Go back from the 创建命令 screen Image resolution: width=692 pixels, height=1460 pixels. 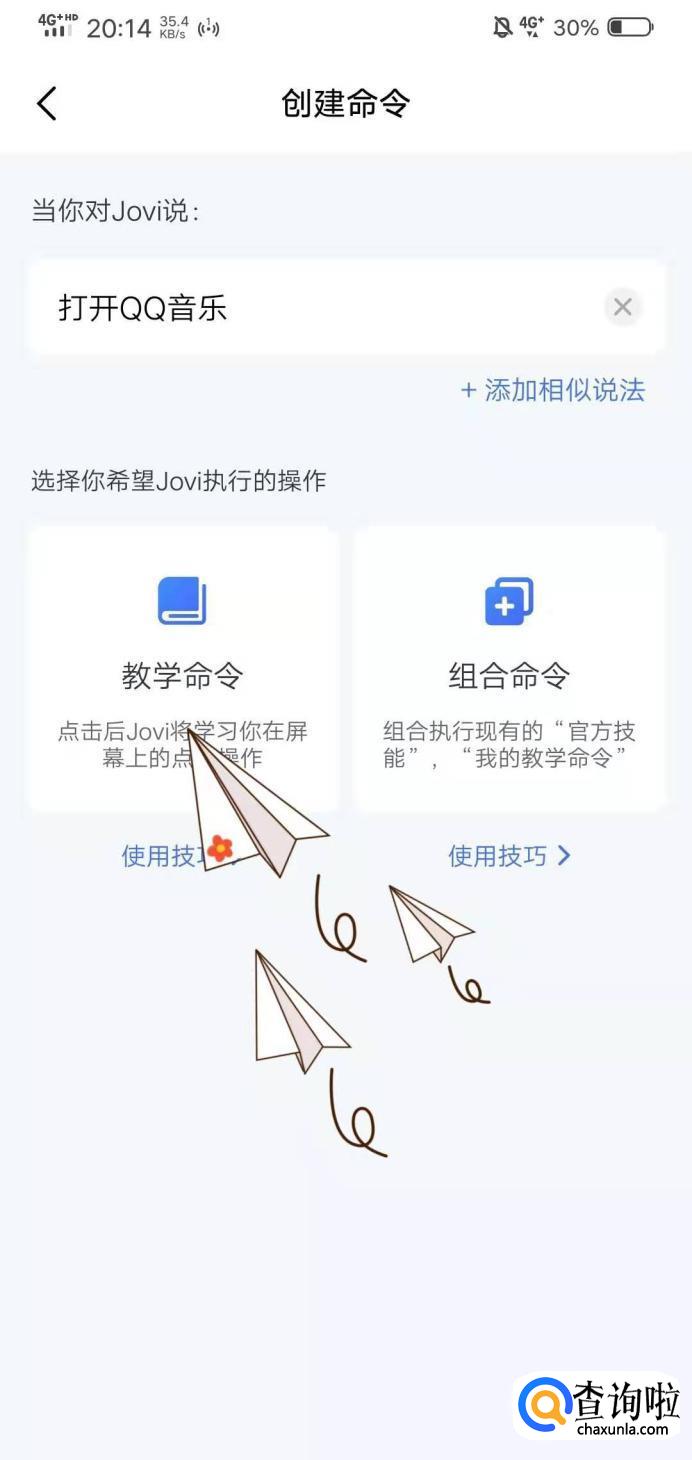[47, 104]
